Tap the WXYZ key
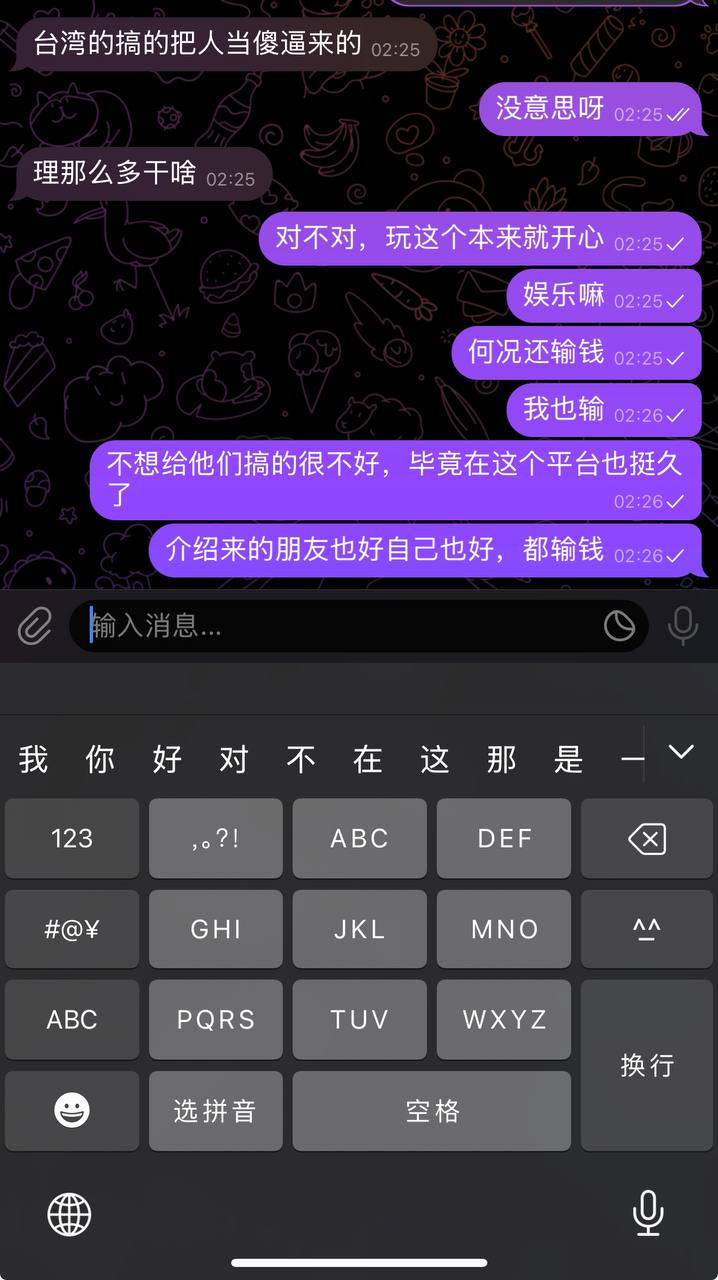Image resolution: width=718 pixels, height=1280 pixels. coord(504,1020)
